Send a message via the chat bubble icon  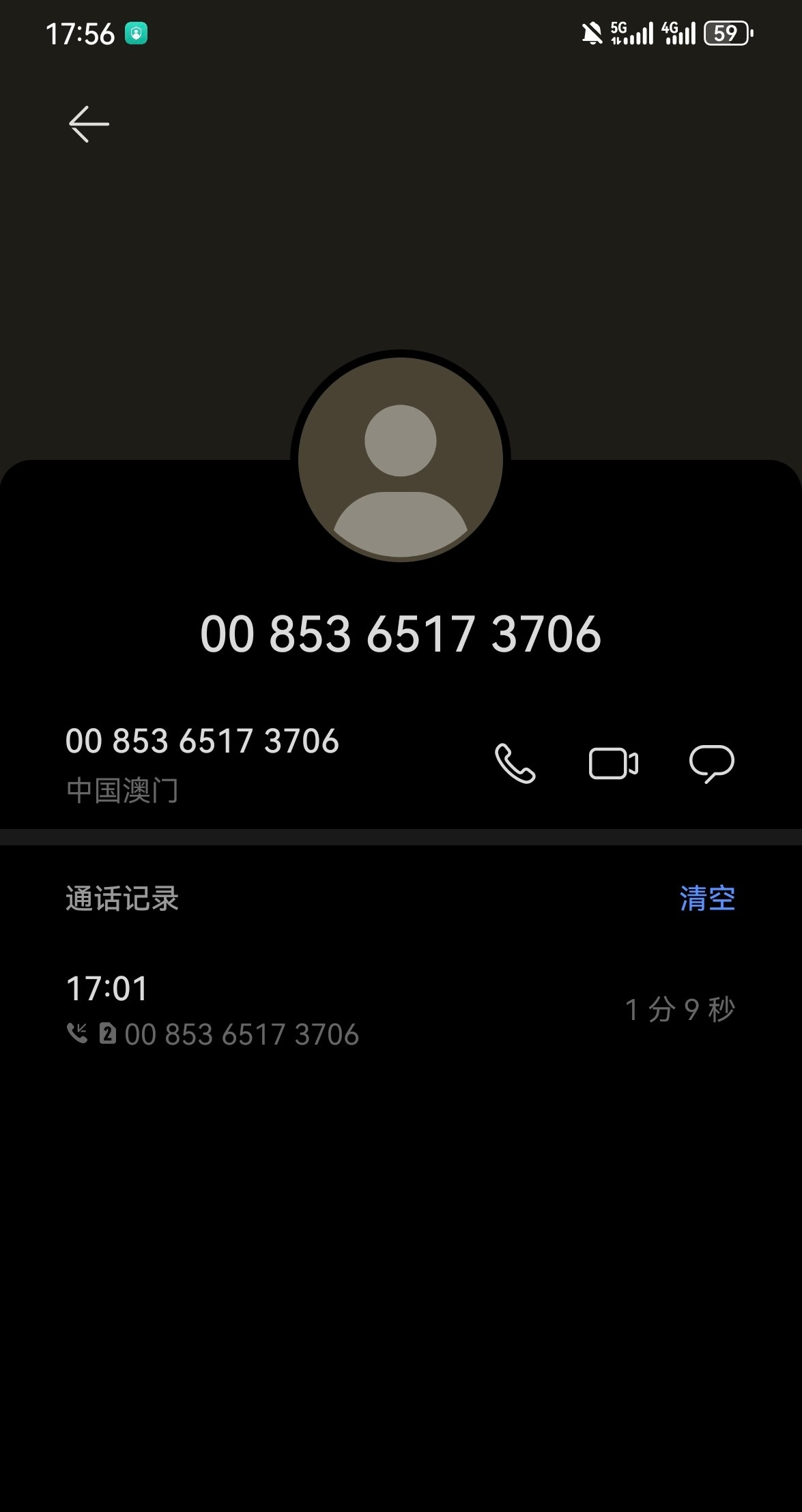(711, 764)
